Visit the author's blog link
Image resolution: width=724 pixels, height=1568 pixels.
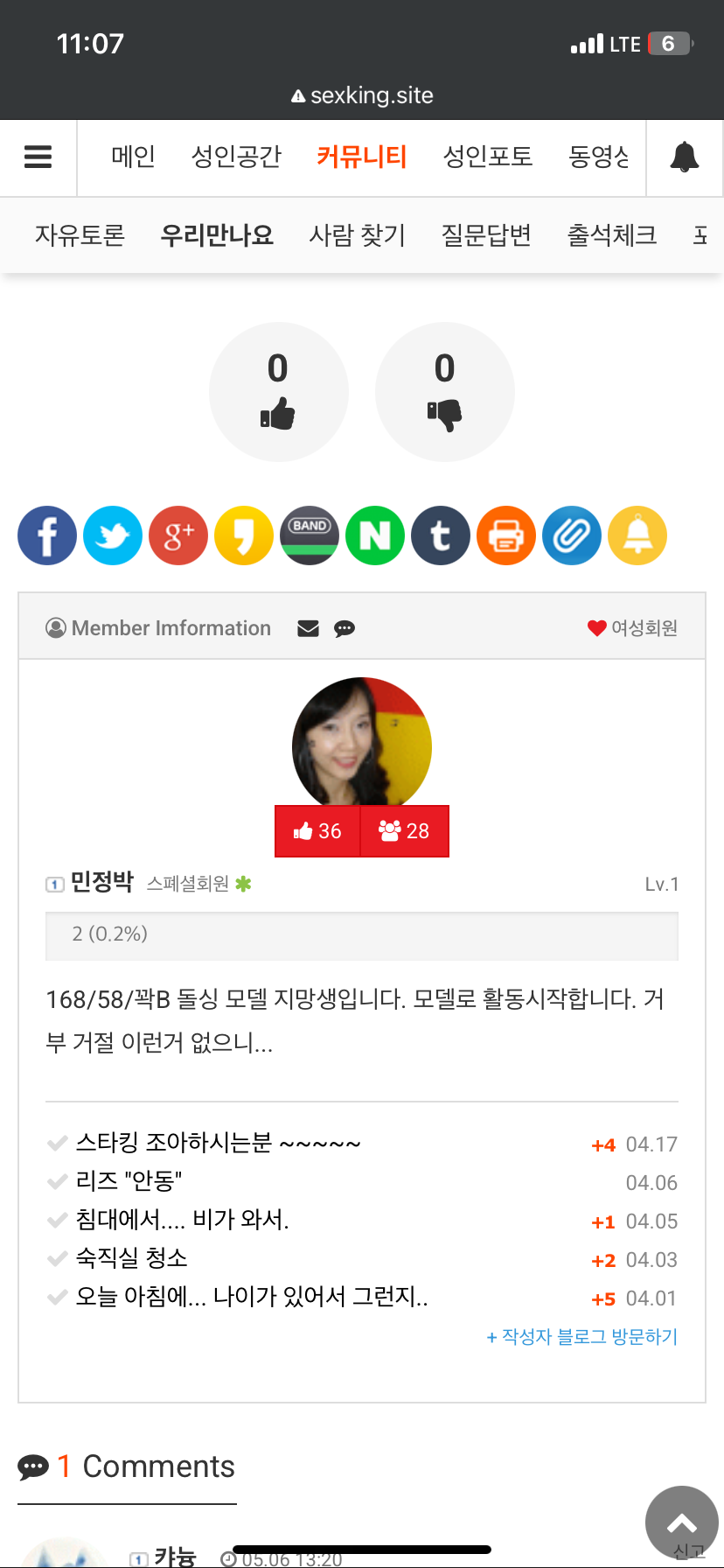[x=581, y=1337]
